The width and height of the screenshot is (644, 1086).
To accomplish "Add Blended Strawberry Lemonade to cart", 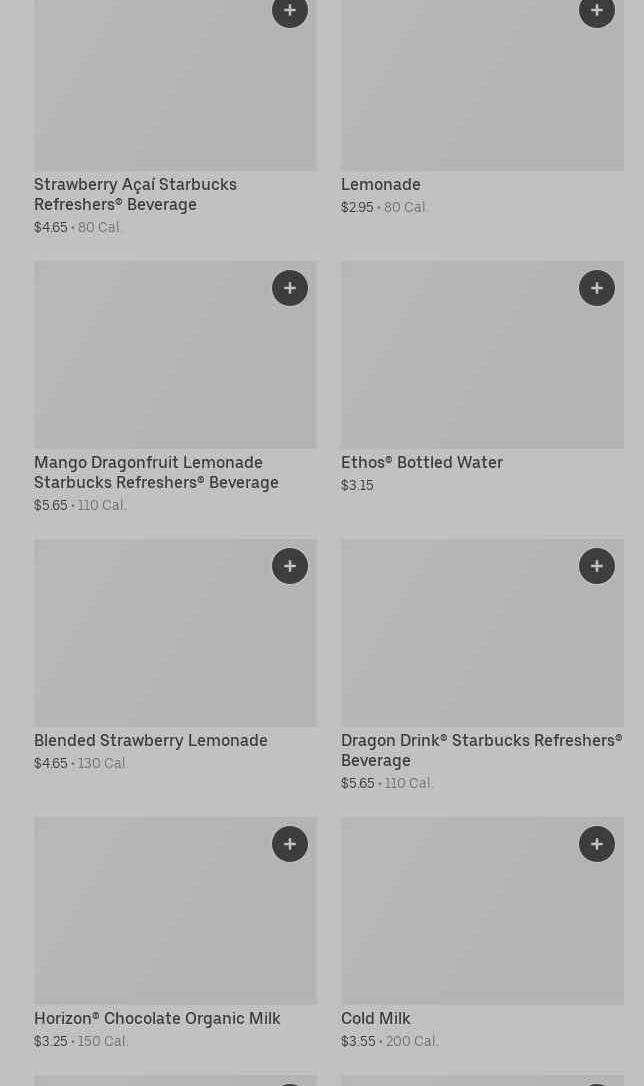I will 290,566.
